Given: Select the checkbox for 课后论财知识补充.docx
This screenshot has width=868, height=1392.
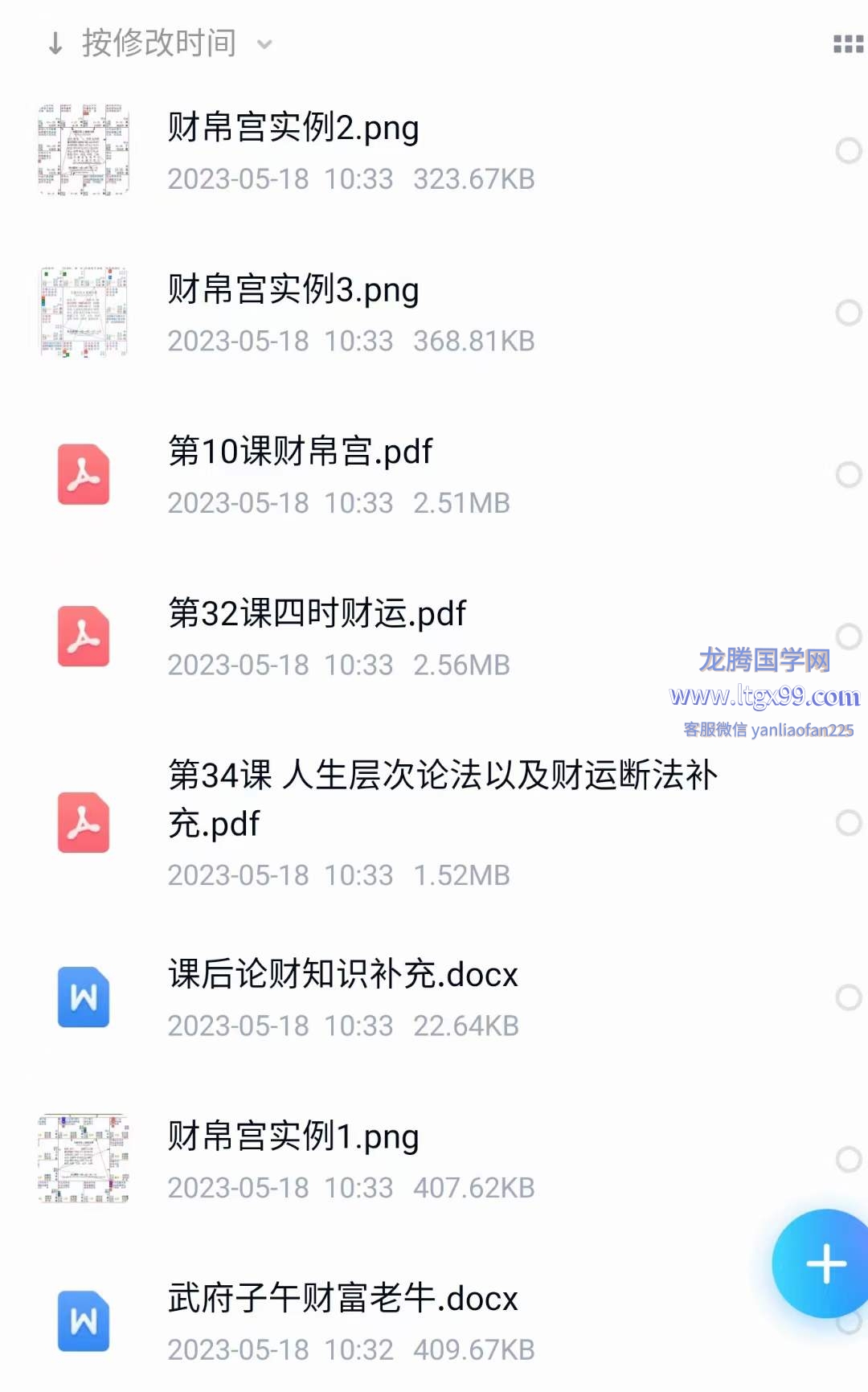Looking at the screenshot, I should (848, 997).
